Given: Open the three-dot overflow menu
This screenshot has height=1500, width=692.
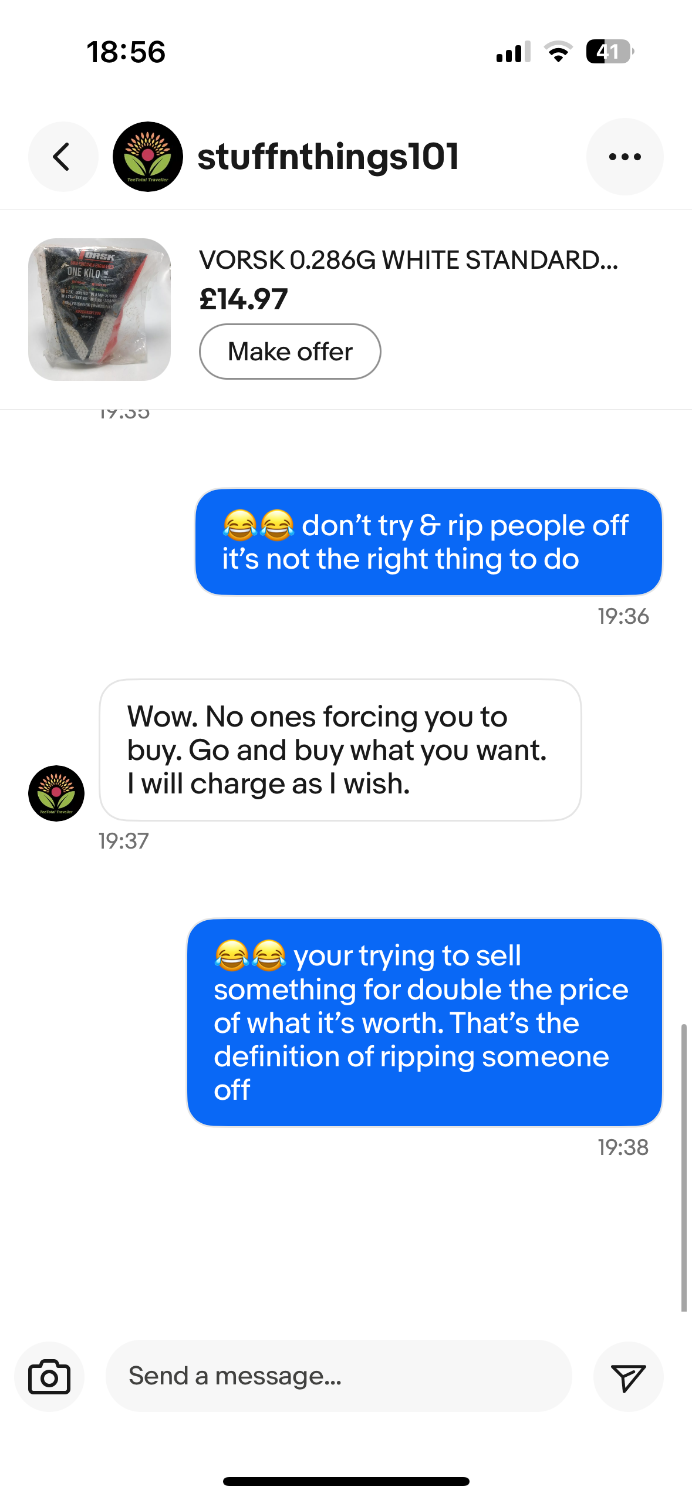Looking at the screenshot, I should (624, 156).
